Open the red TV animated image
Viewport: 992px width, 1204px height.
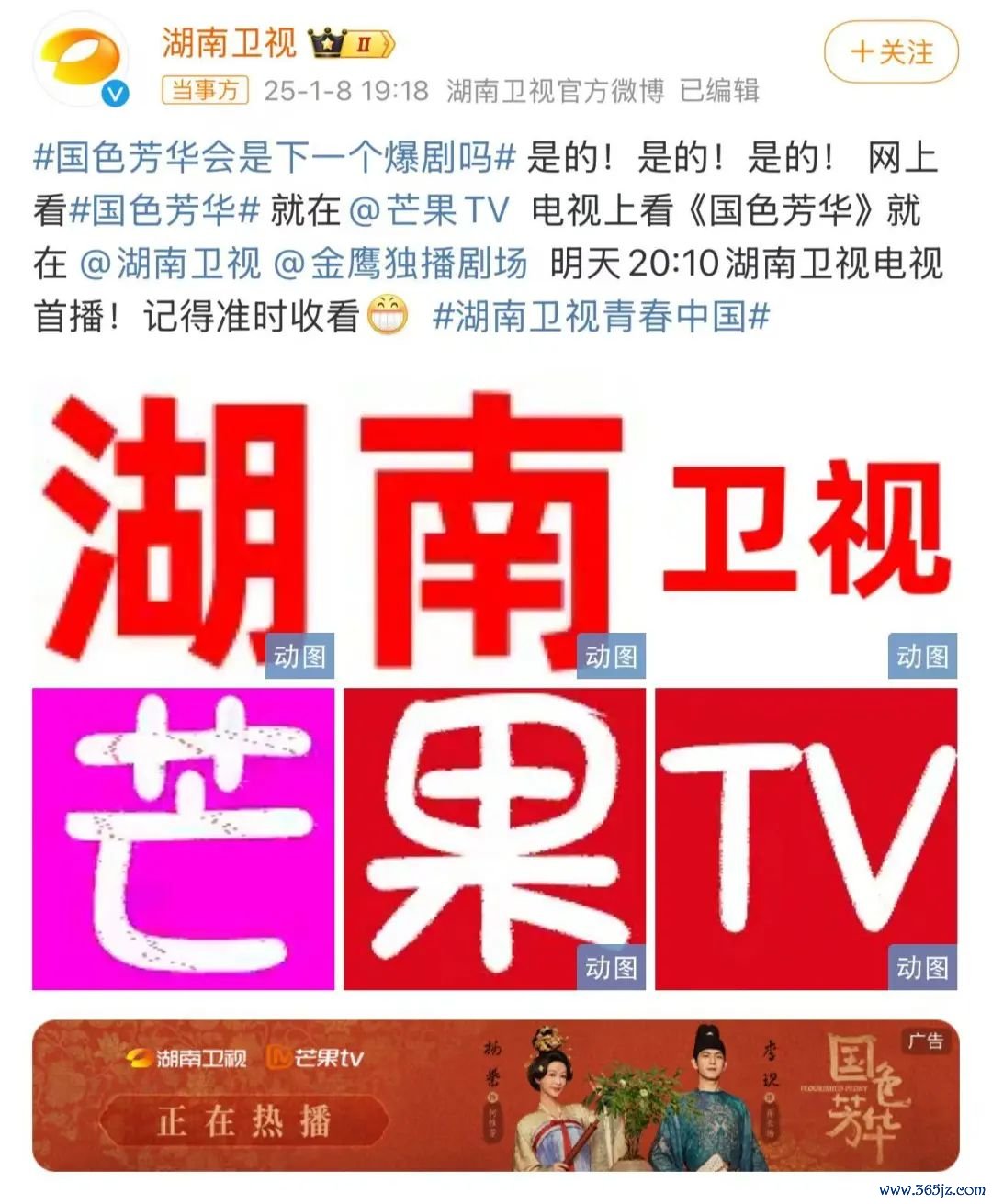tap(806, 838)
